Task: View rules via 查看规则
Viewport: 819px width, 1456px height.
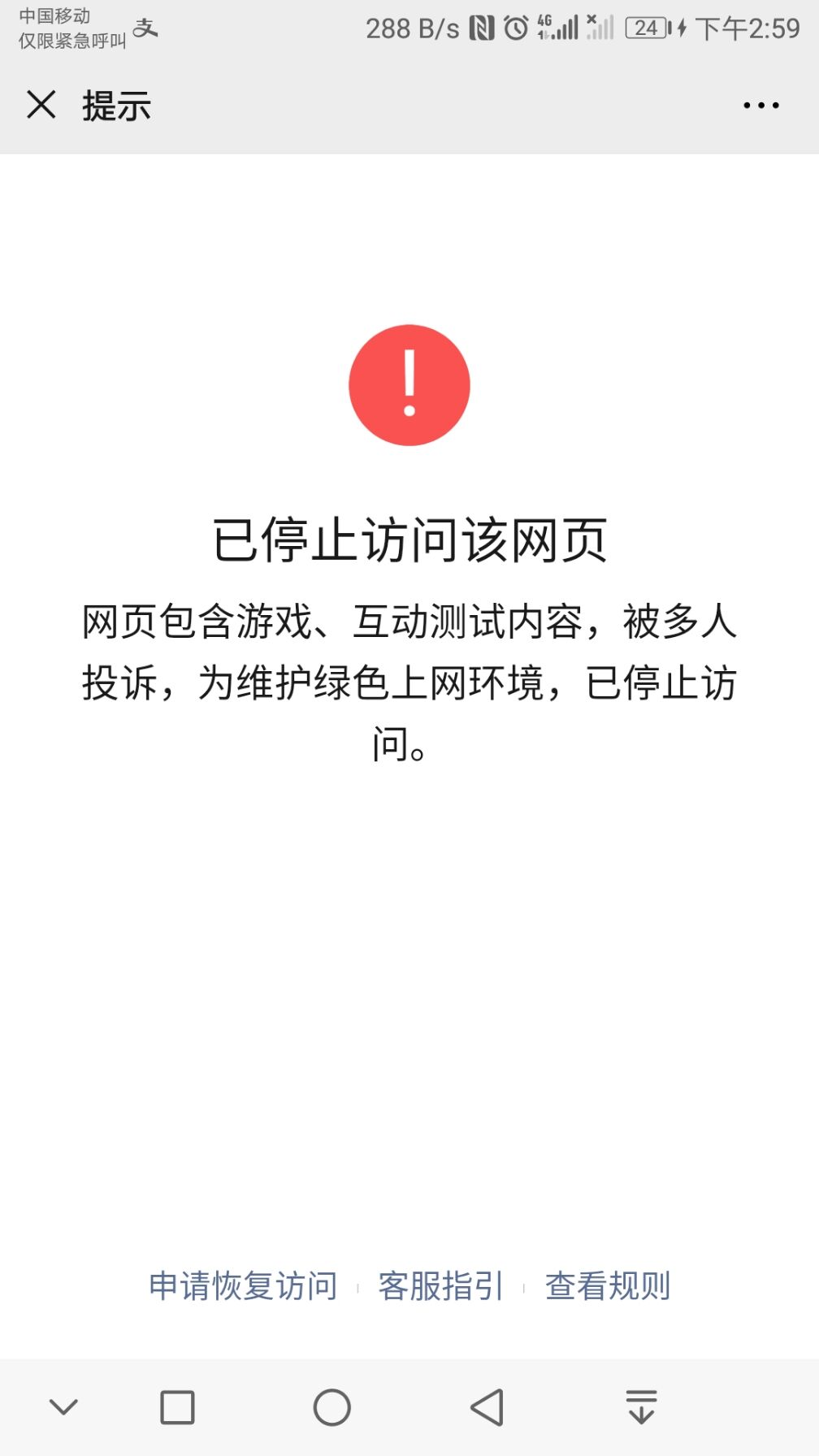Action: click(608, 1286)
